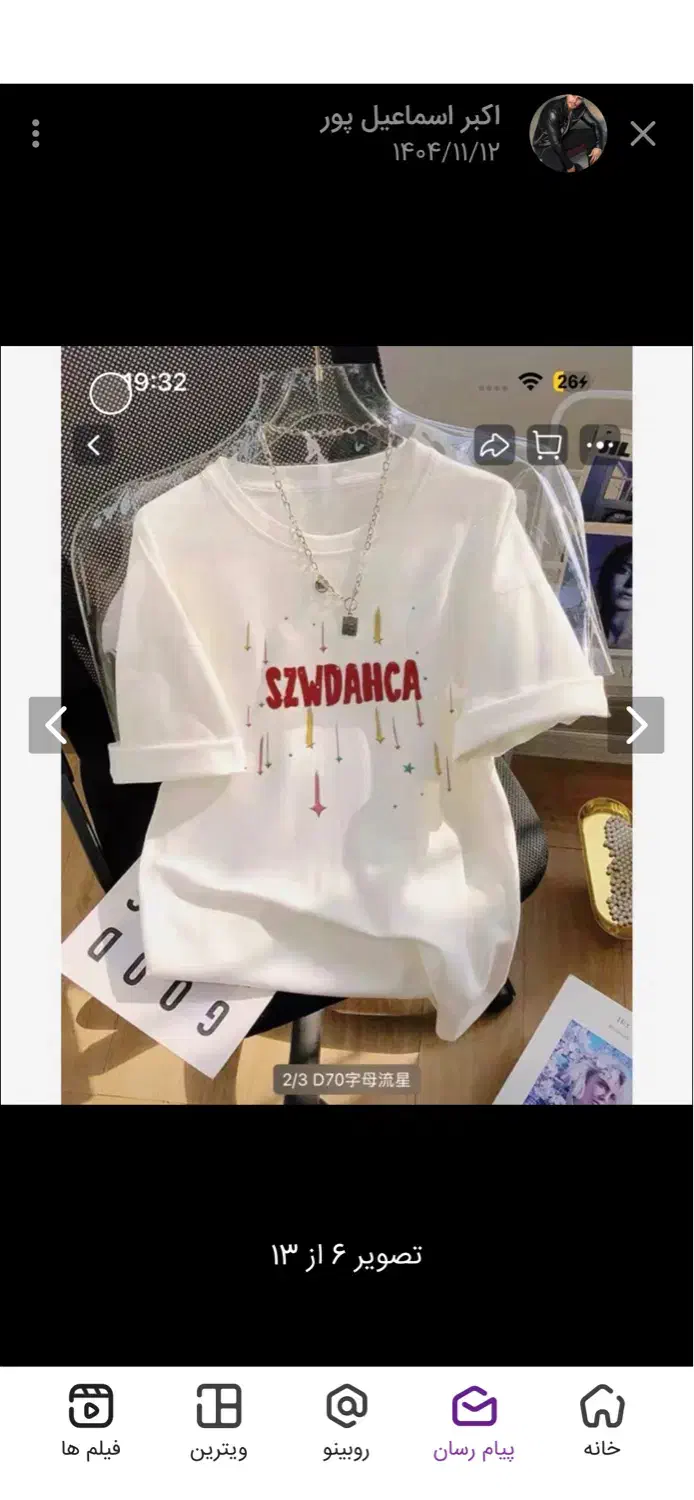Open اکبر اسماعیل پور's profile picture
Screen dimensions: 694x1500
[568, 134]
